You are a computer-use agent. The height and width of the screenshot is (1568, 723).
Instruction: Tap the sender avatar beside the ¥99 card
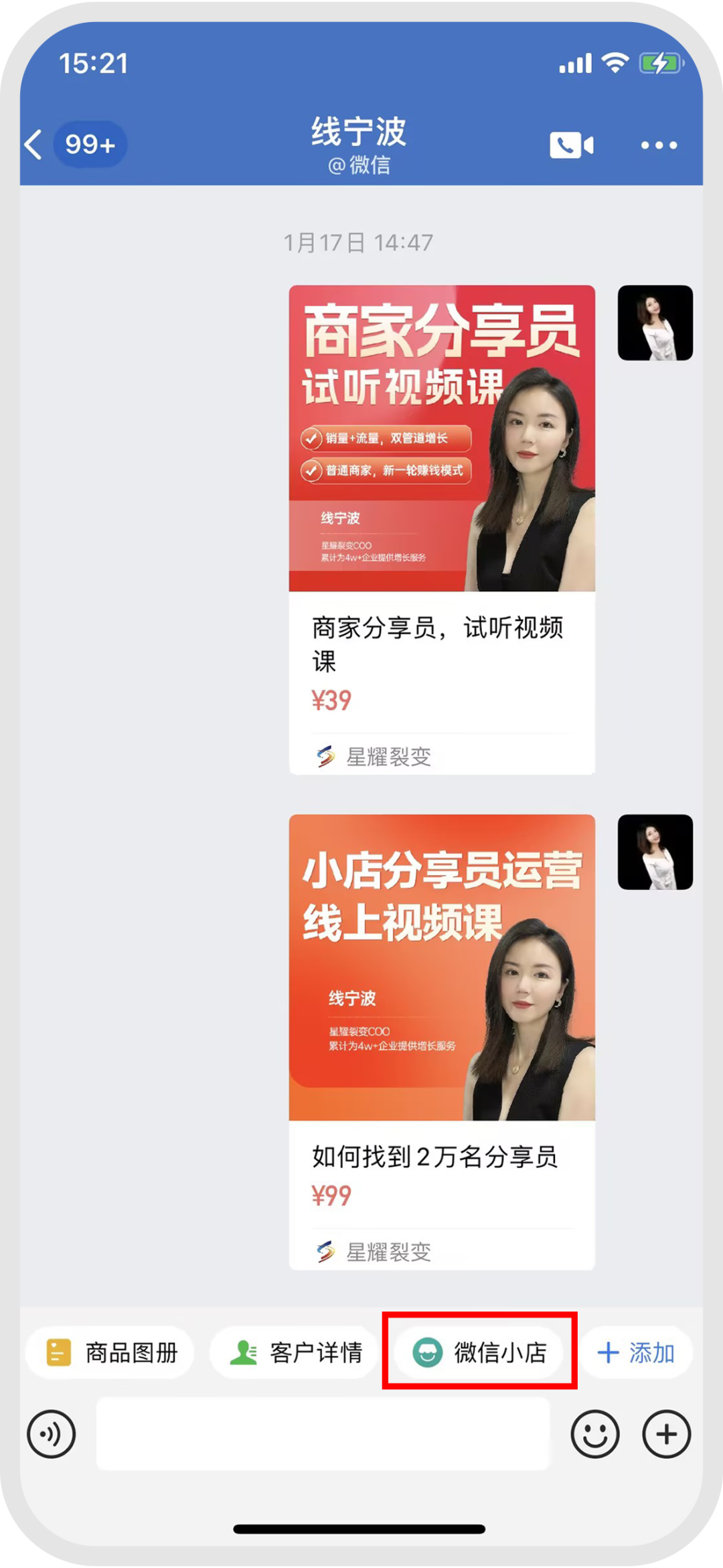[655, 852]
